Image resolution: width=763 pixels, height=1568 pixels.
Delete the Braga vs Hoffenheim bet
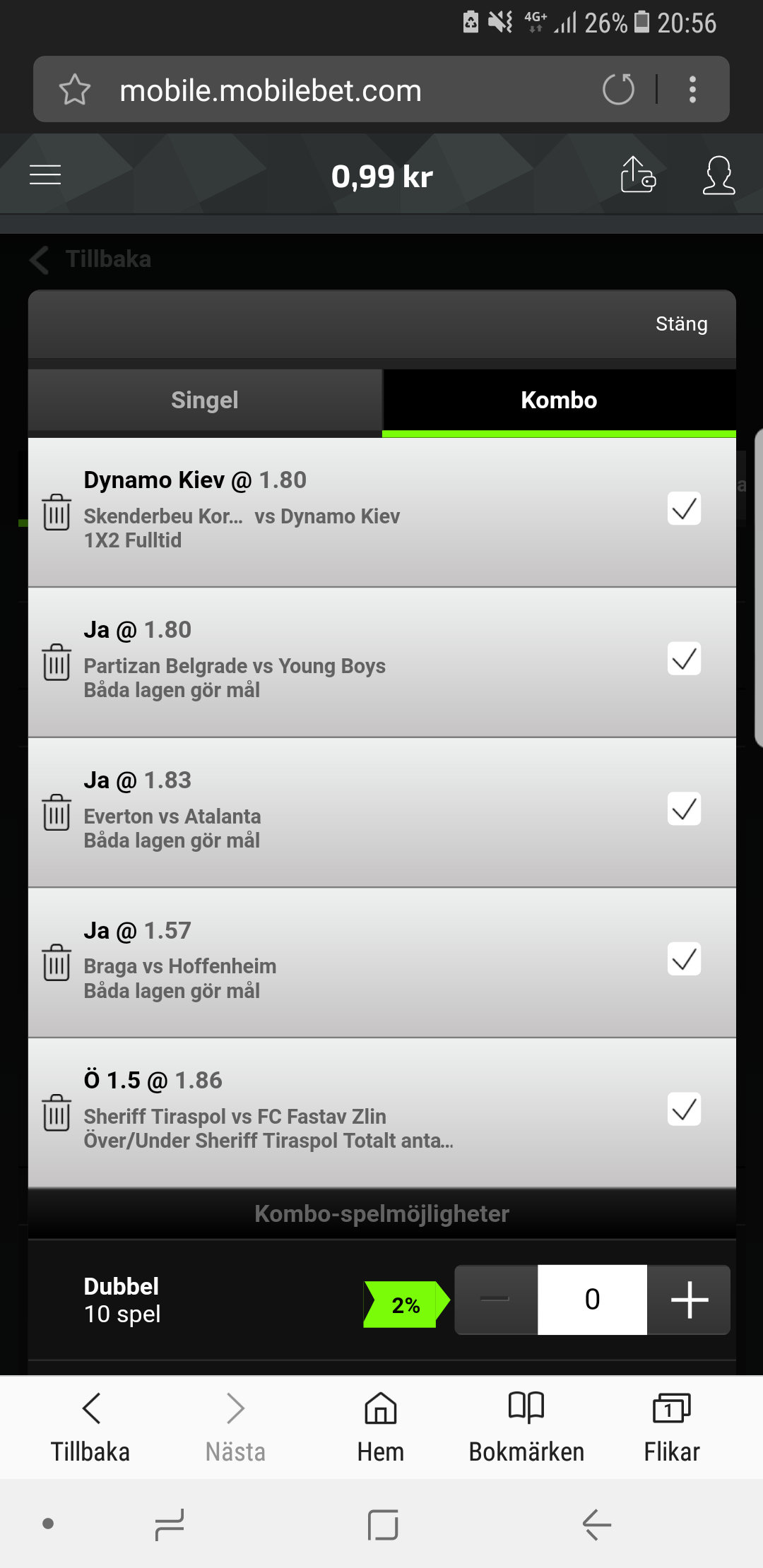pos(57,963)
